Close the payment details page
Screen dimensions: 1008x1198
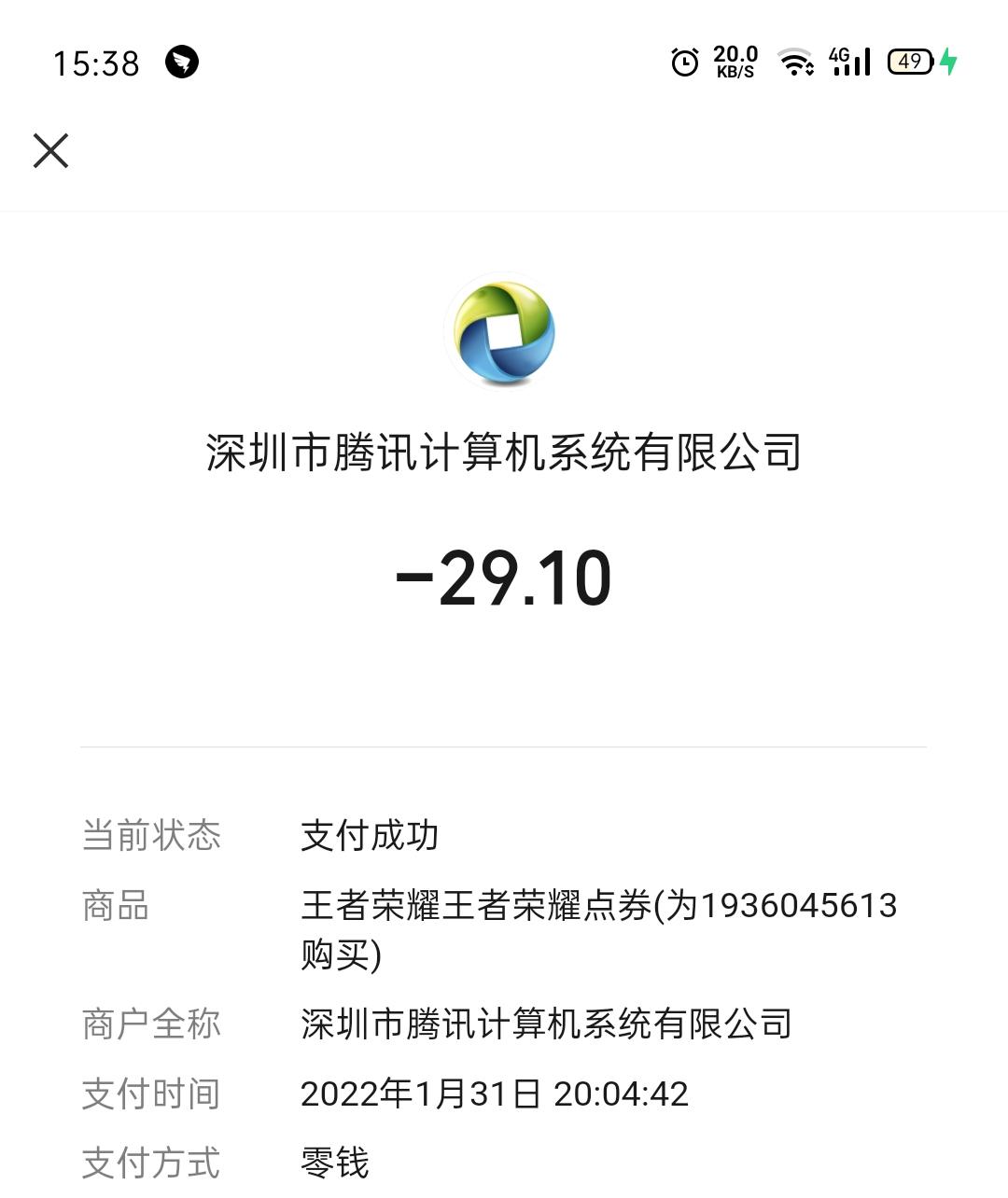(x=51, y=150)
